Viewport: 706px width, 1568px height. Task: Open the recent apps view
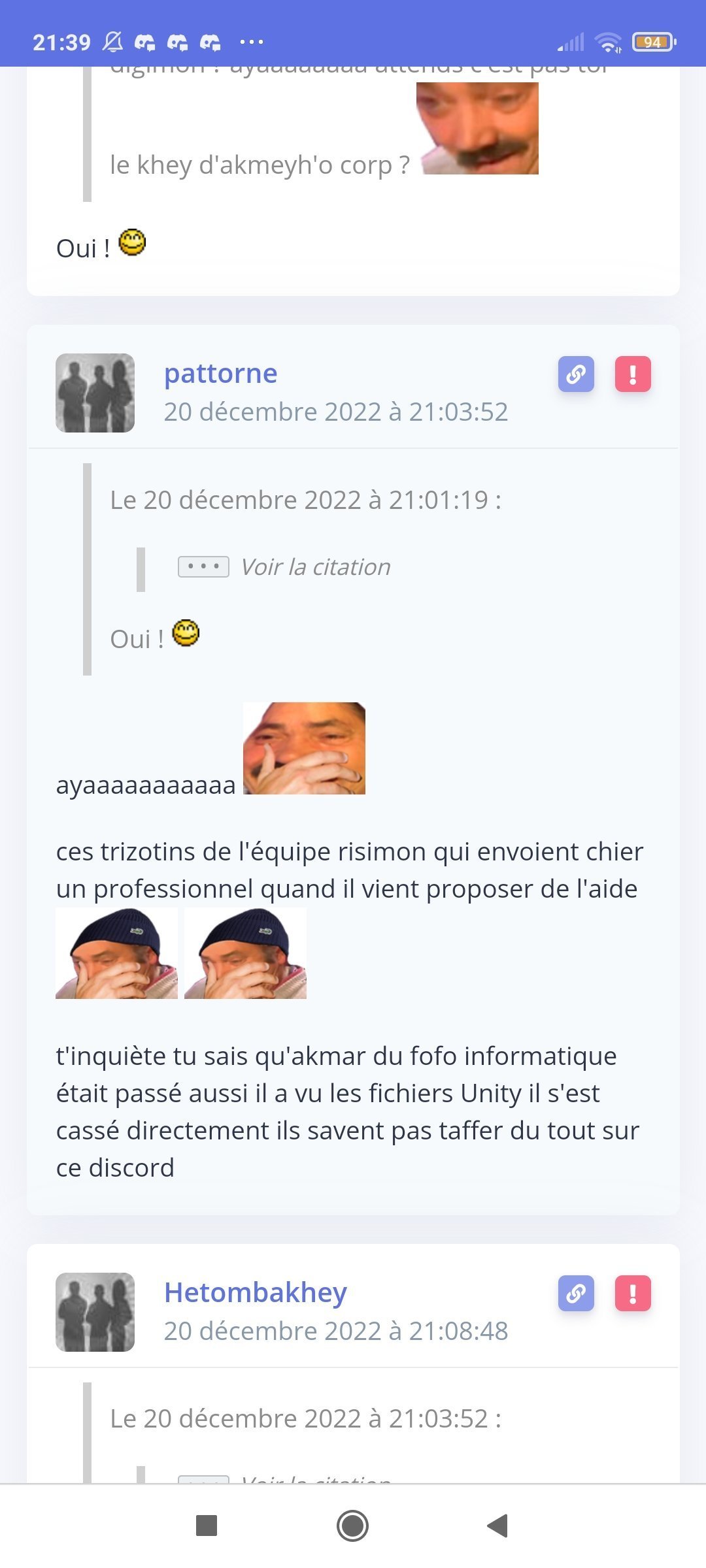click(207, 1526)
